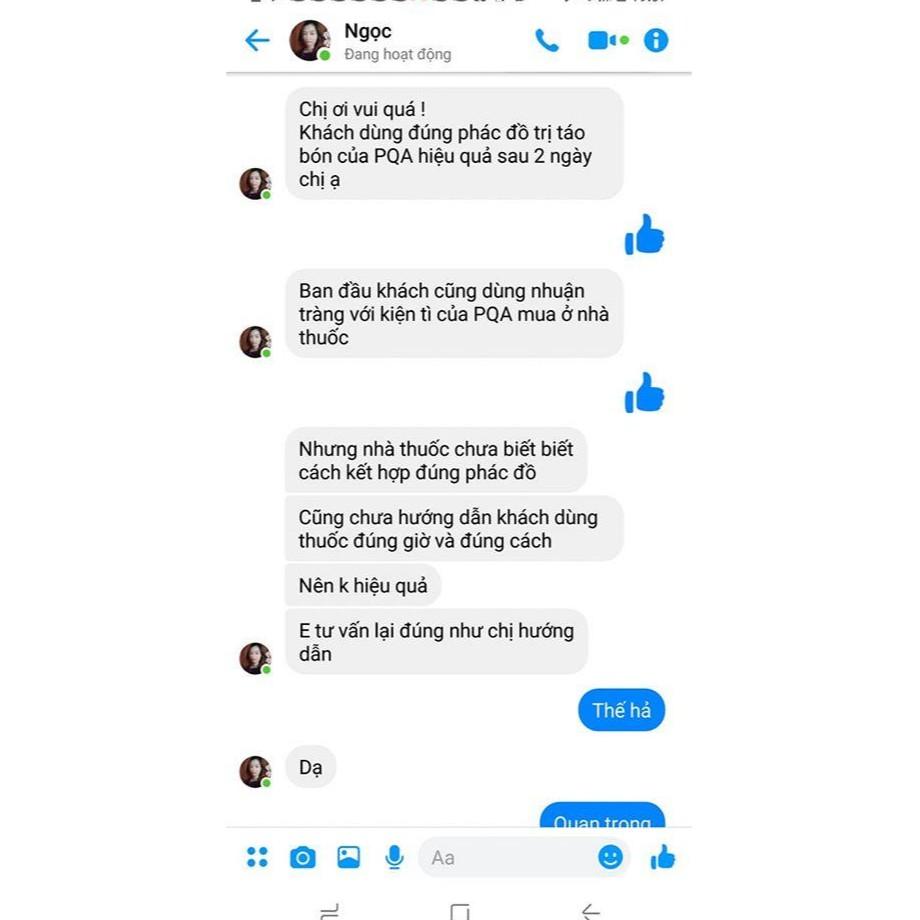Start a video call with Ngọc

click(604, 40)
